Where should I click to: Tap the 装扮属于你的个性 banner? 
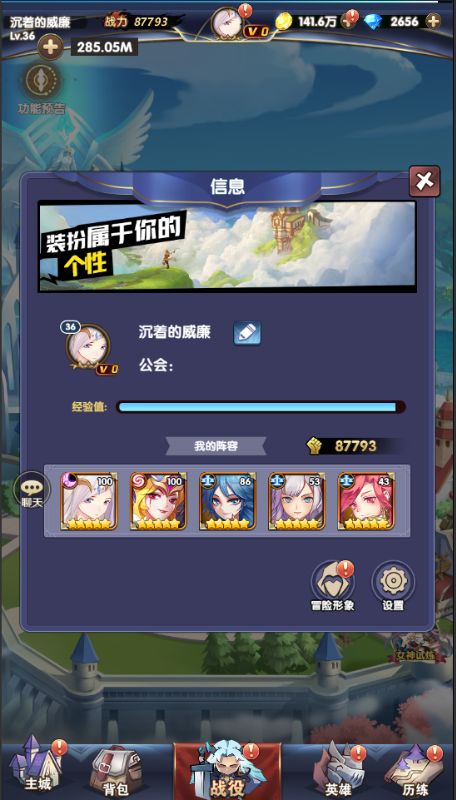tap(227, 246)
